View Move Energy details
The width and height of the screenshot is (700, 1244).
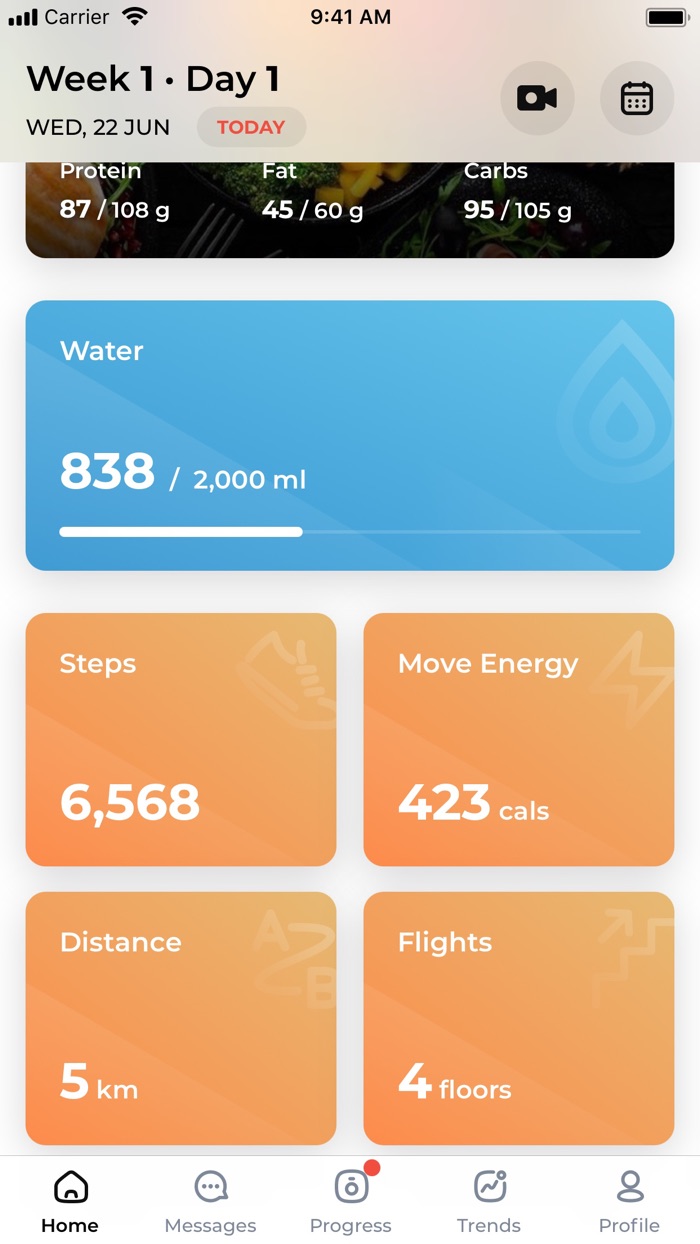pos(518,739)
